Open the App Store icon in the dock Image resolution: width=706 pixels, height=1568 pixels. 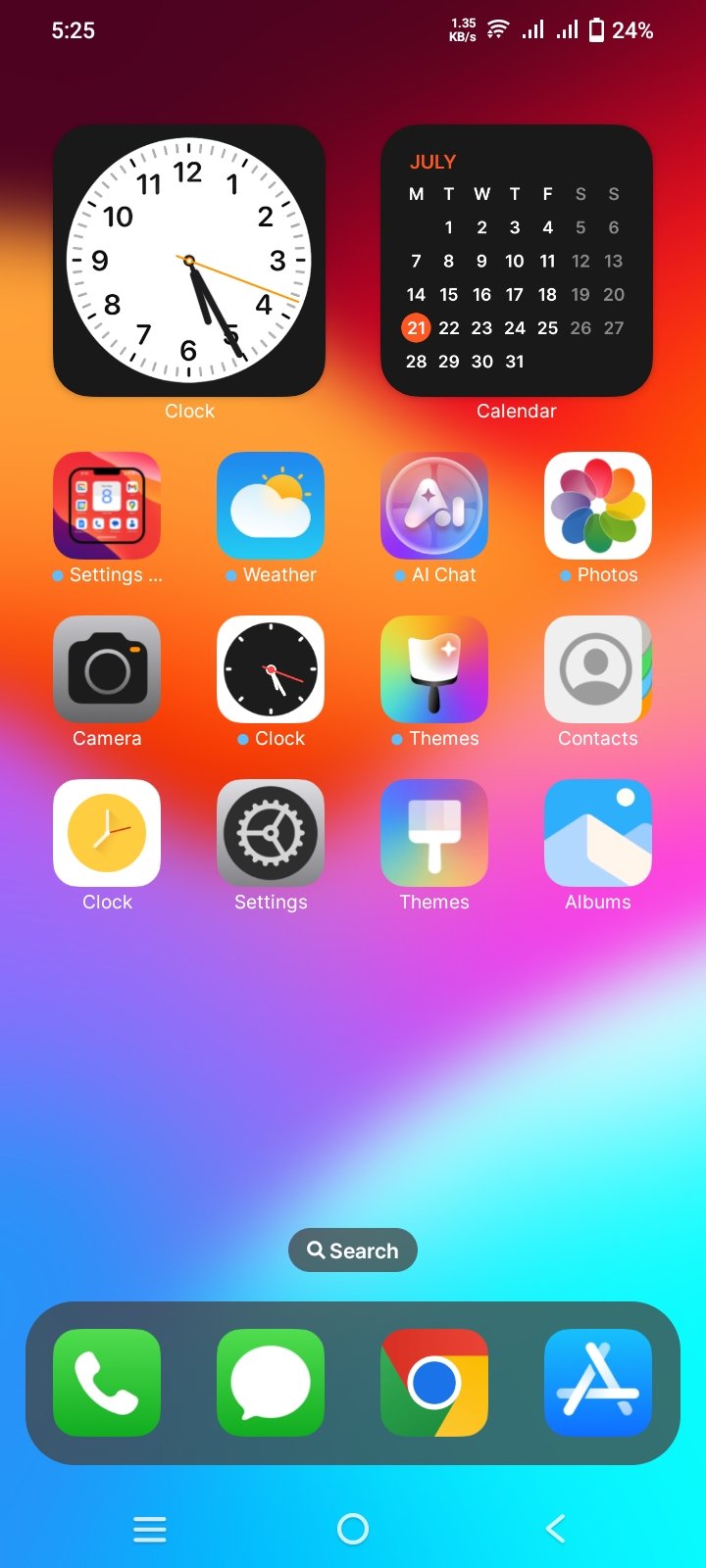598,1383
